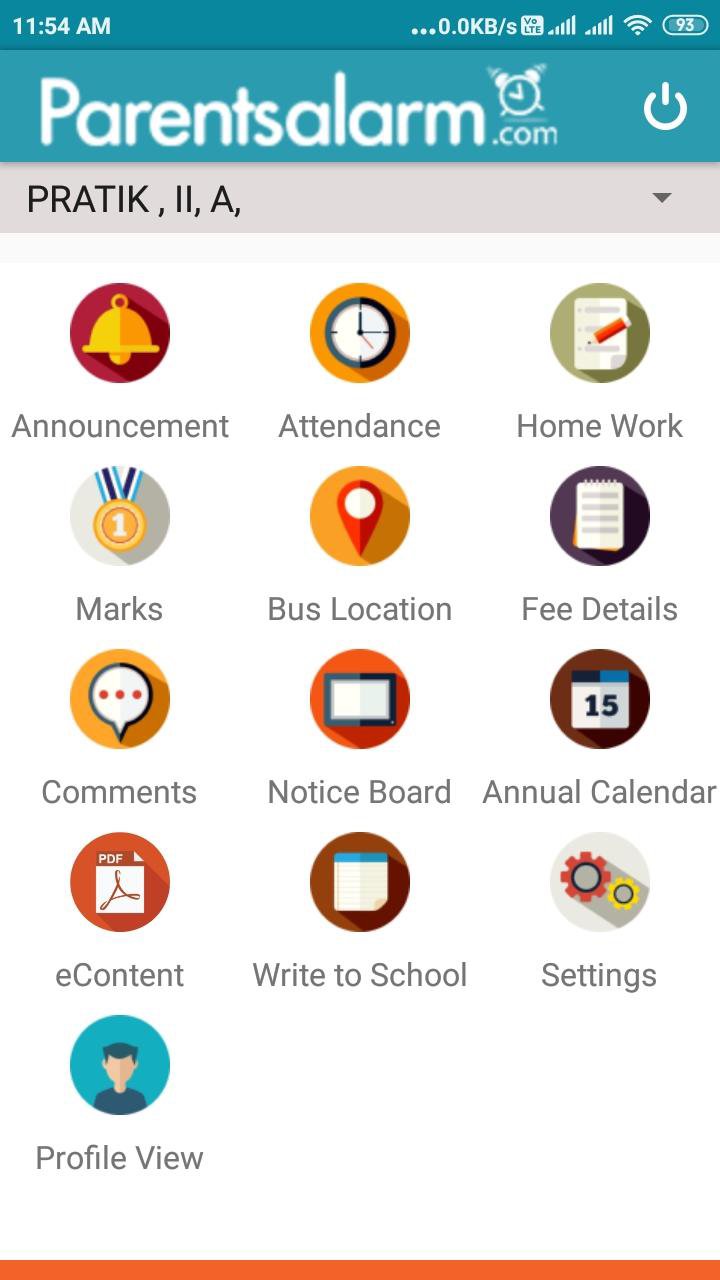
Task: Open Settings
Action: pos(600,911)
